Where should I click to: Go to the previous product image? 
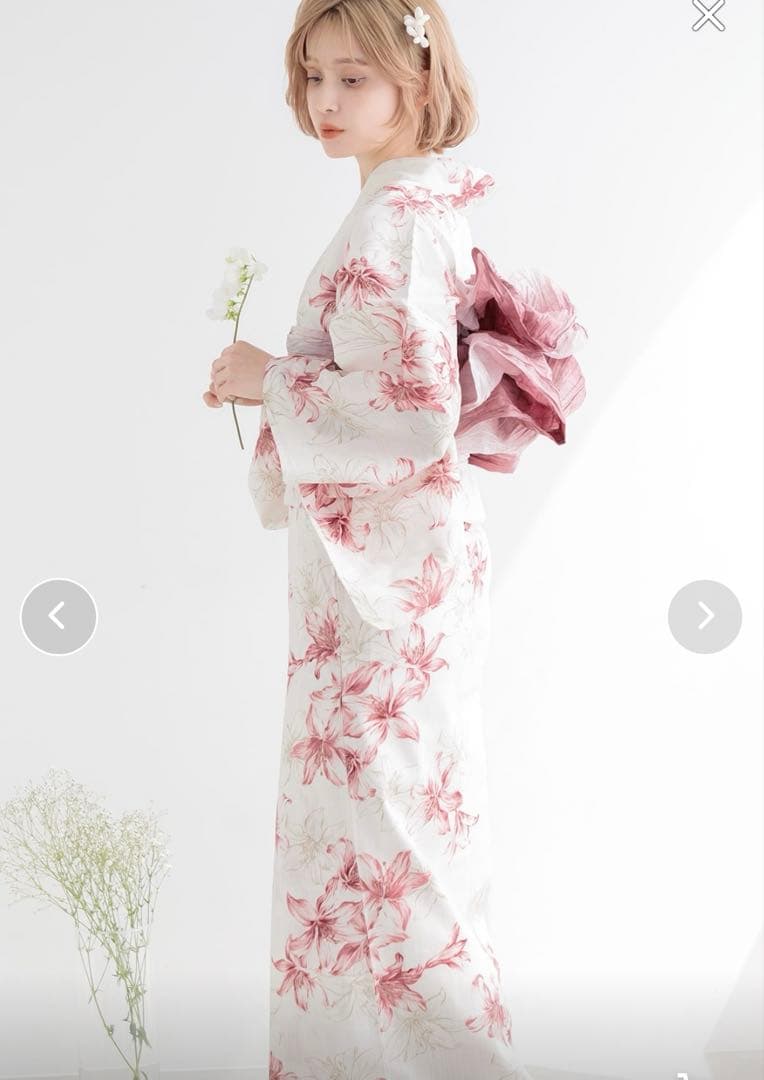point(59,617)
